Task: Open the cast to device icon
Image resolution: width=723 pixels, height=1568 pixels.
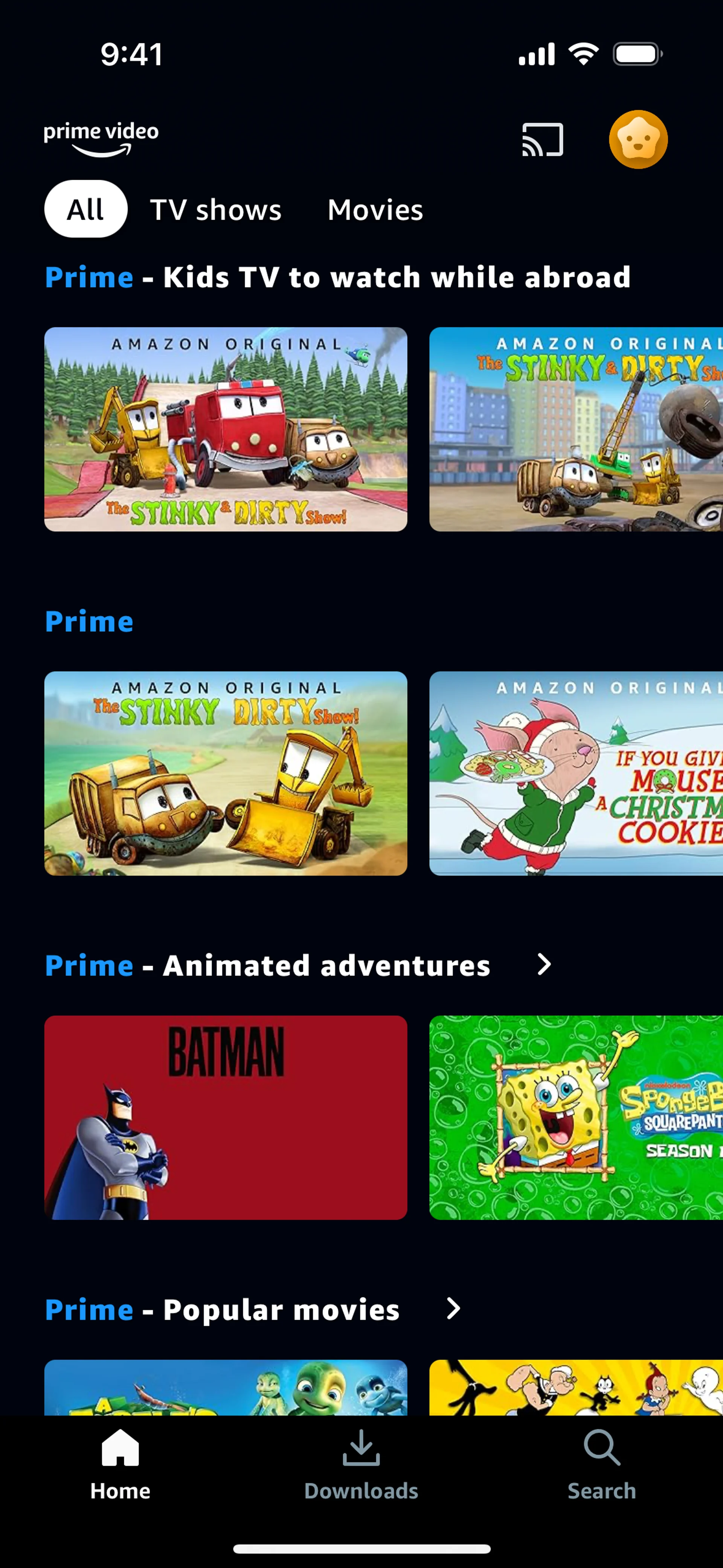Action: pyautogui.click(x=542, y=140)
